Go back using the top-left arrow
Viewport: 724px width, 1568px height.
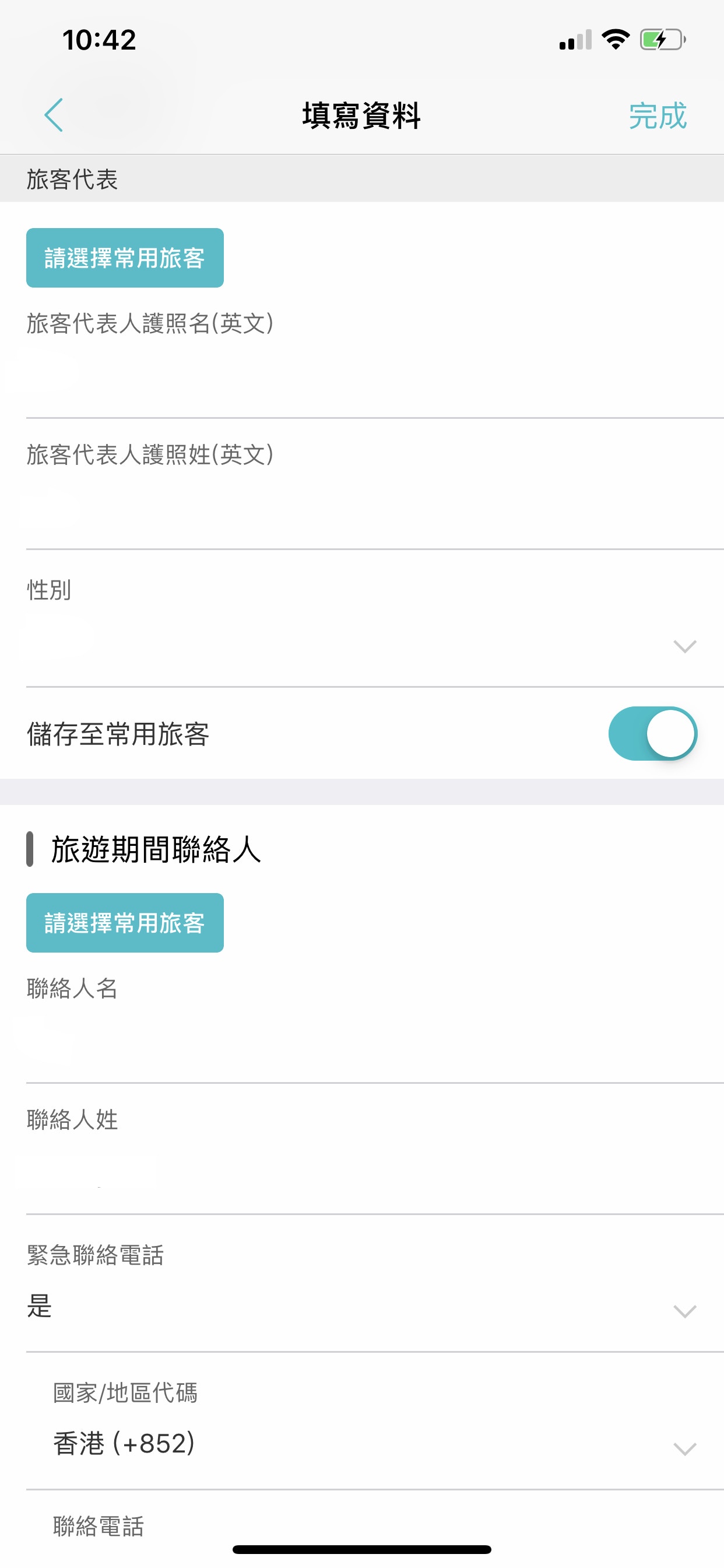pyautogui.click(x=54, y=115)
